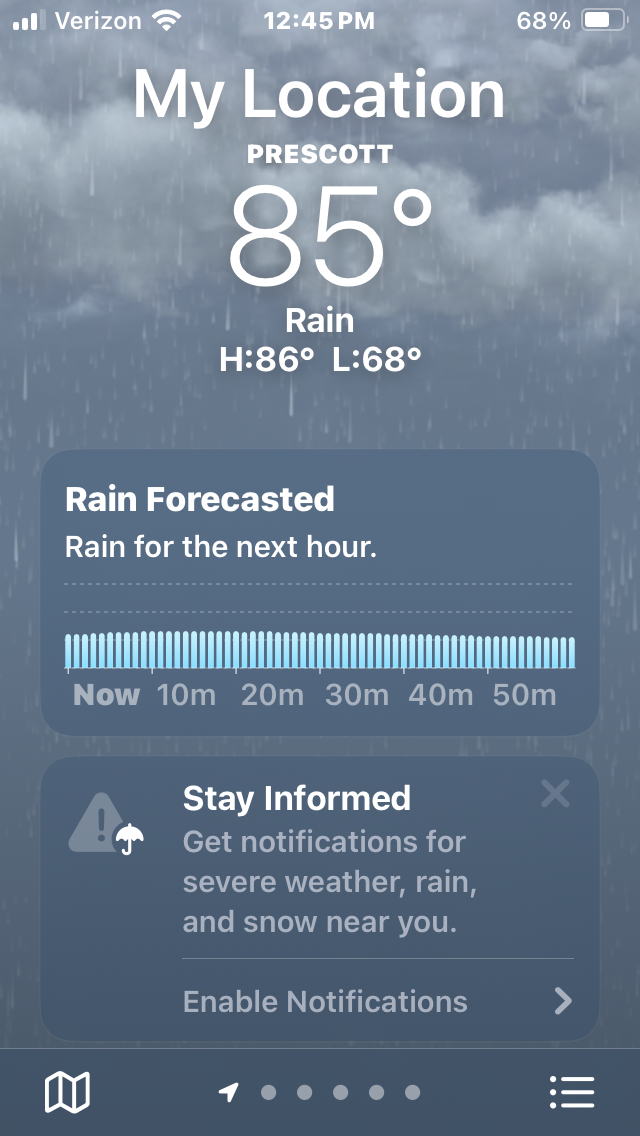
Task: Open the Rain Forecasted card
Action: click(x=320, y=593)
